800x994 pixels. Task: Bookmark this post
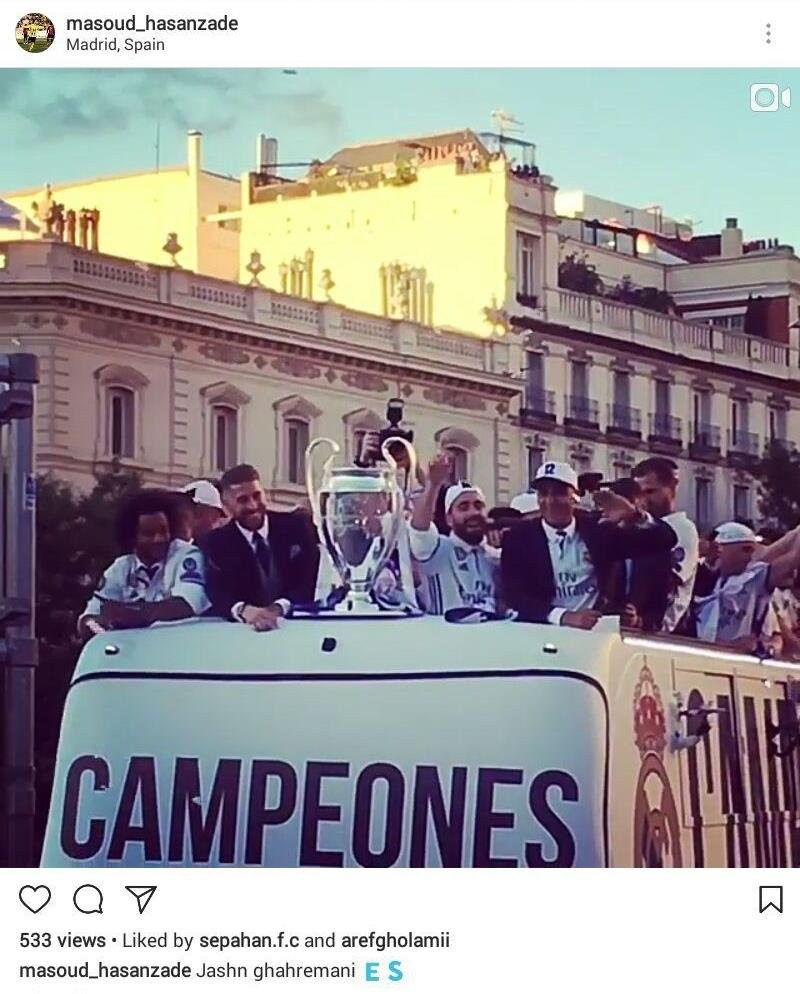[770, 899]
